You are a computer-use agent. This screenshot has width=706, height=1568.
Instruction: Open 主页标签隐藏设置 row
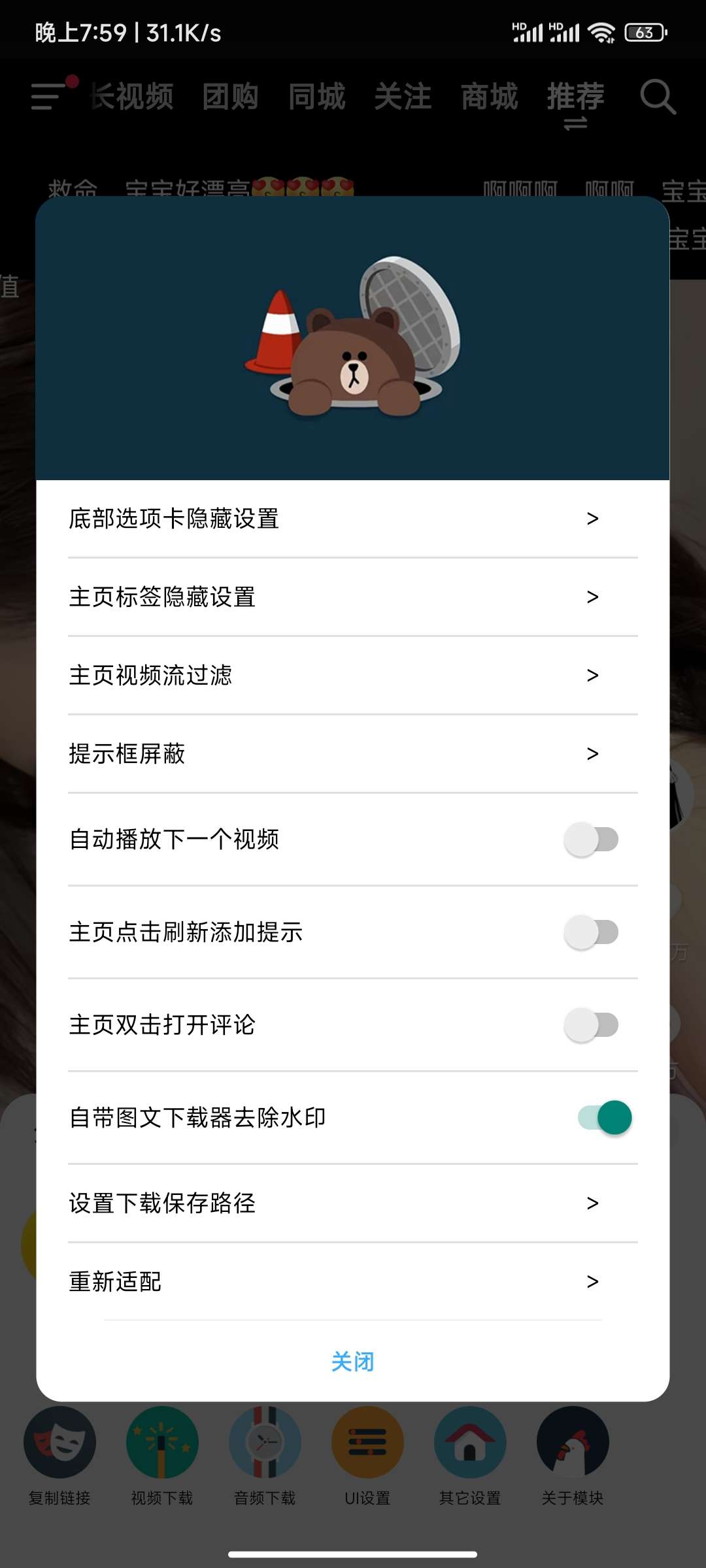point(353,597)
